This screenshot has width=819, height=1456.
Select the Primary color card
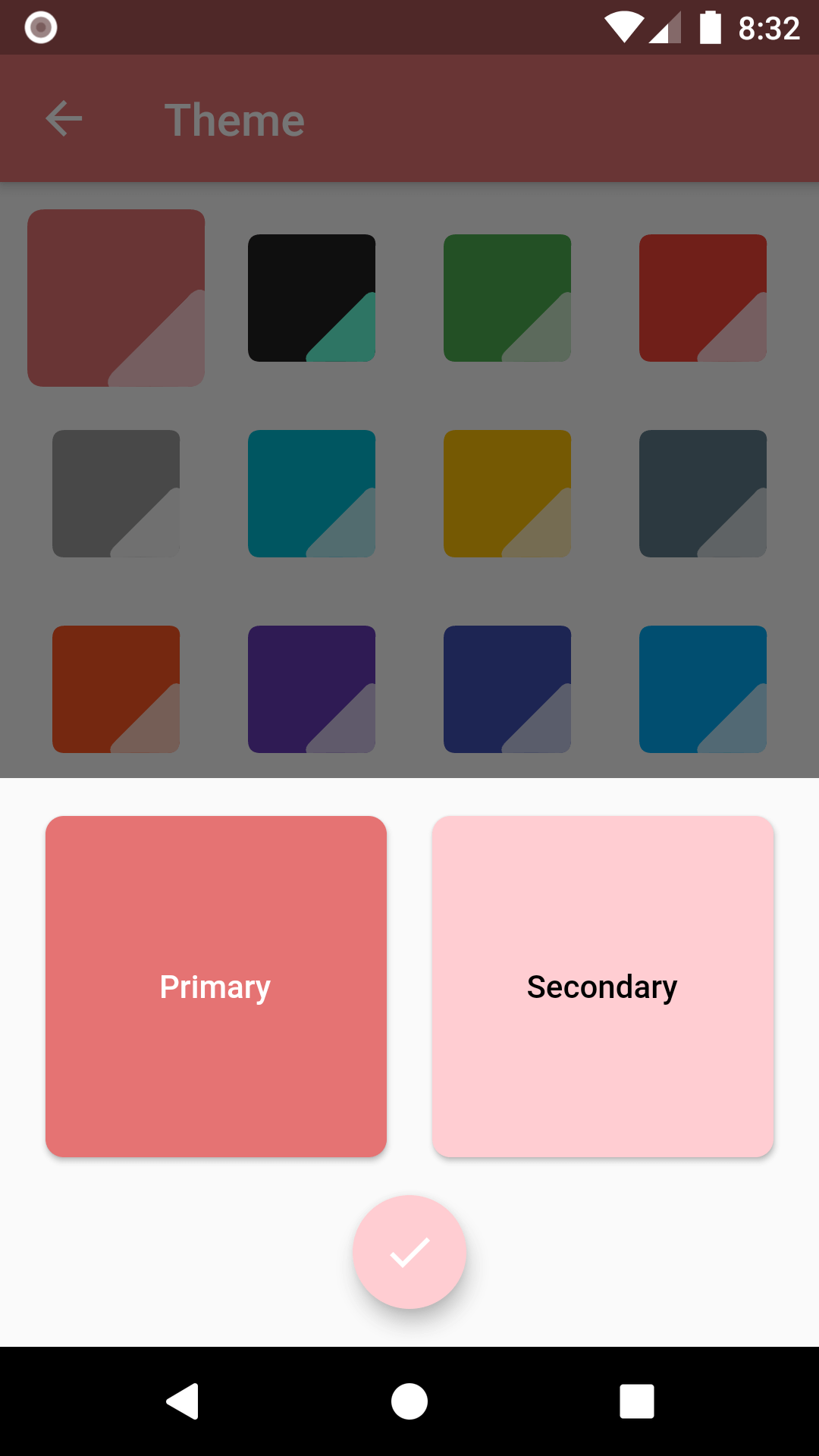(x=216, y=986)
